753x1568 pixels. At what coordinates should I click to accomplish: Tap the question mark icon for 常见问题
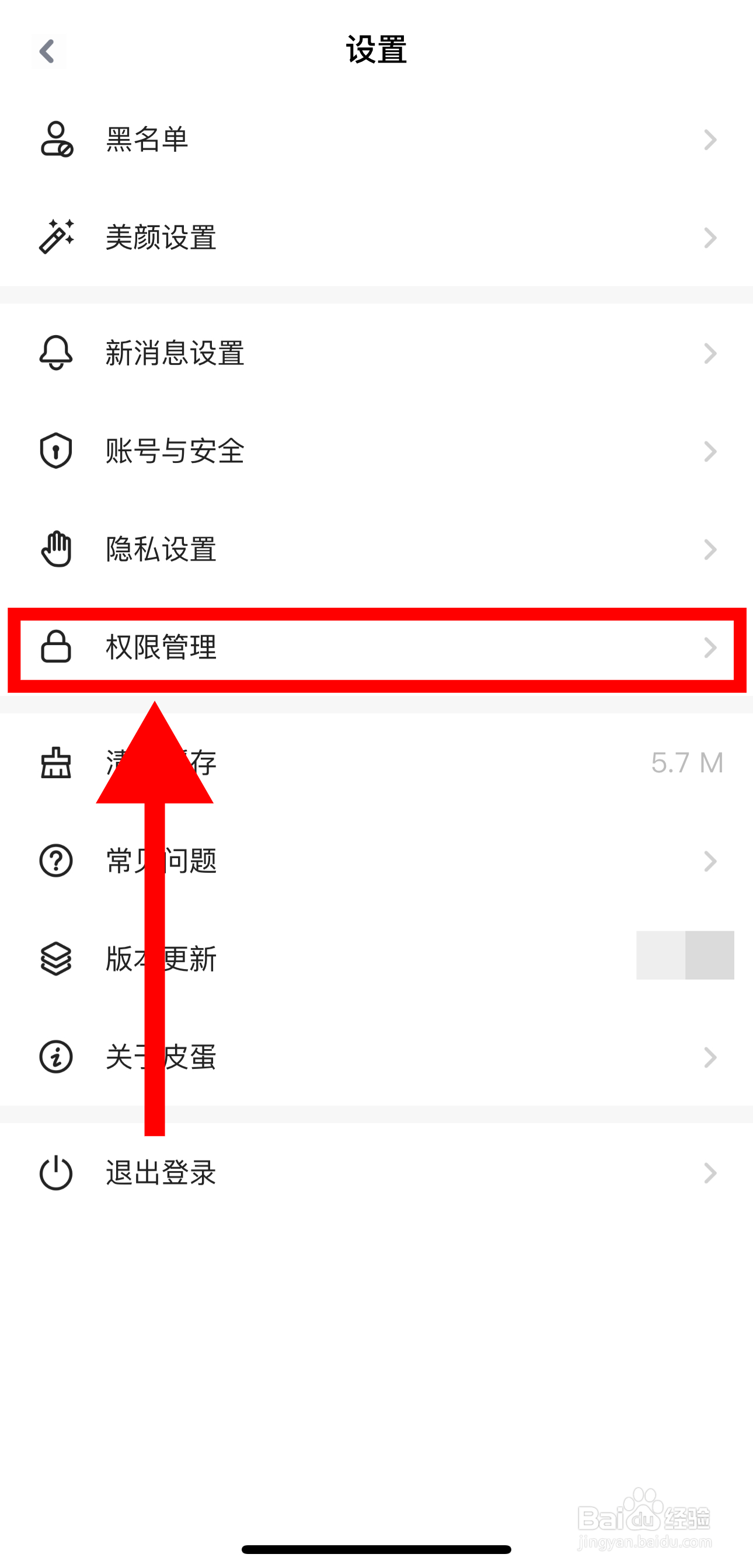tap(56, 860)
